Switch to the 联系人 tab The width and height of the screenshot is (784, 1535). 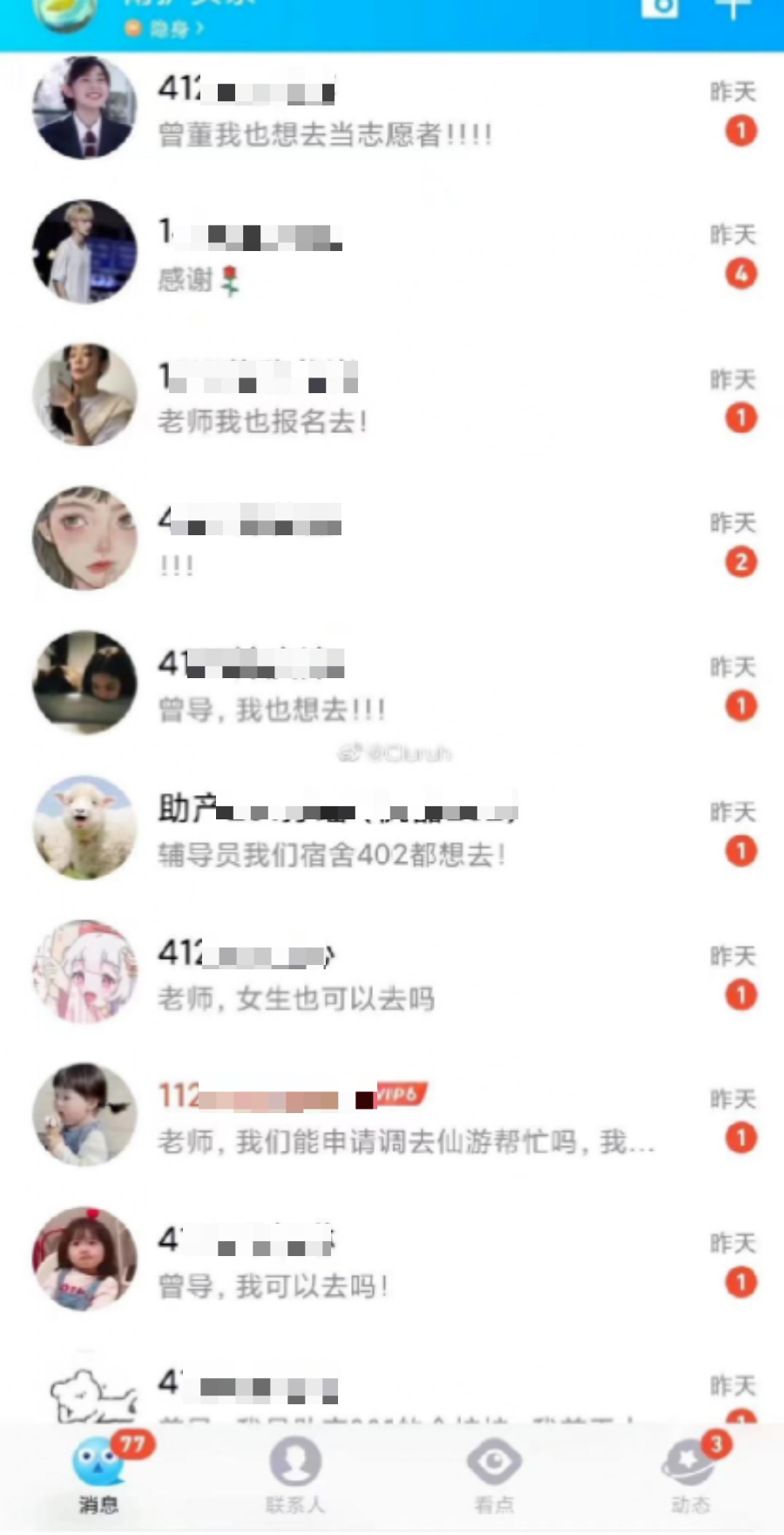click(295, 1477)
